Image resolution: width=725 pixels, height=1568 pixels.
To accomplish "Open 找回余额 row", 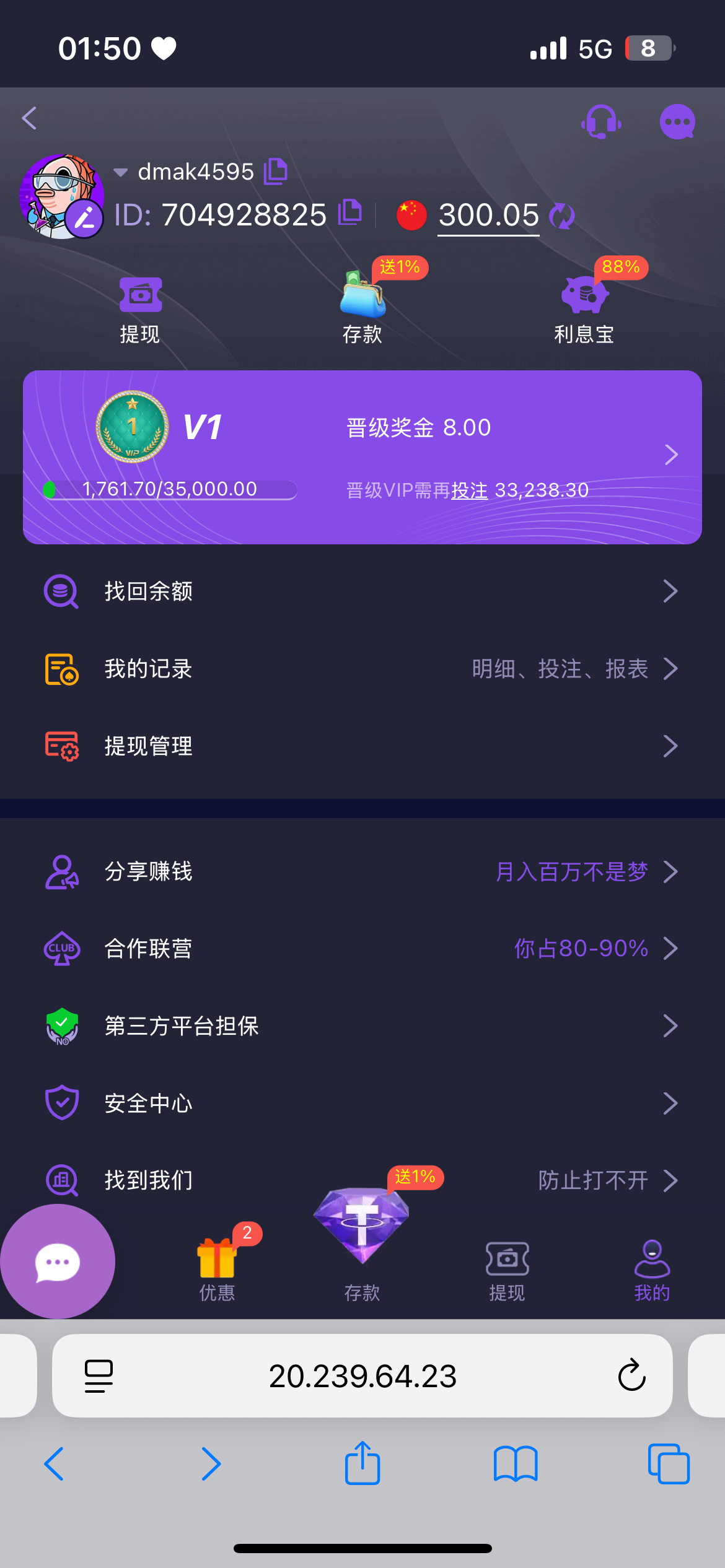I will [x=362, y=591].
